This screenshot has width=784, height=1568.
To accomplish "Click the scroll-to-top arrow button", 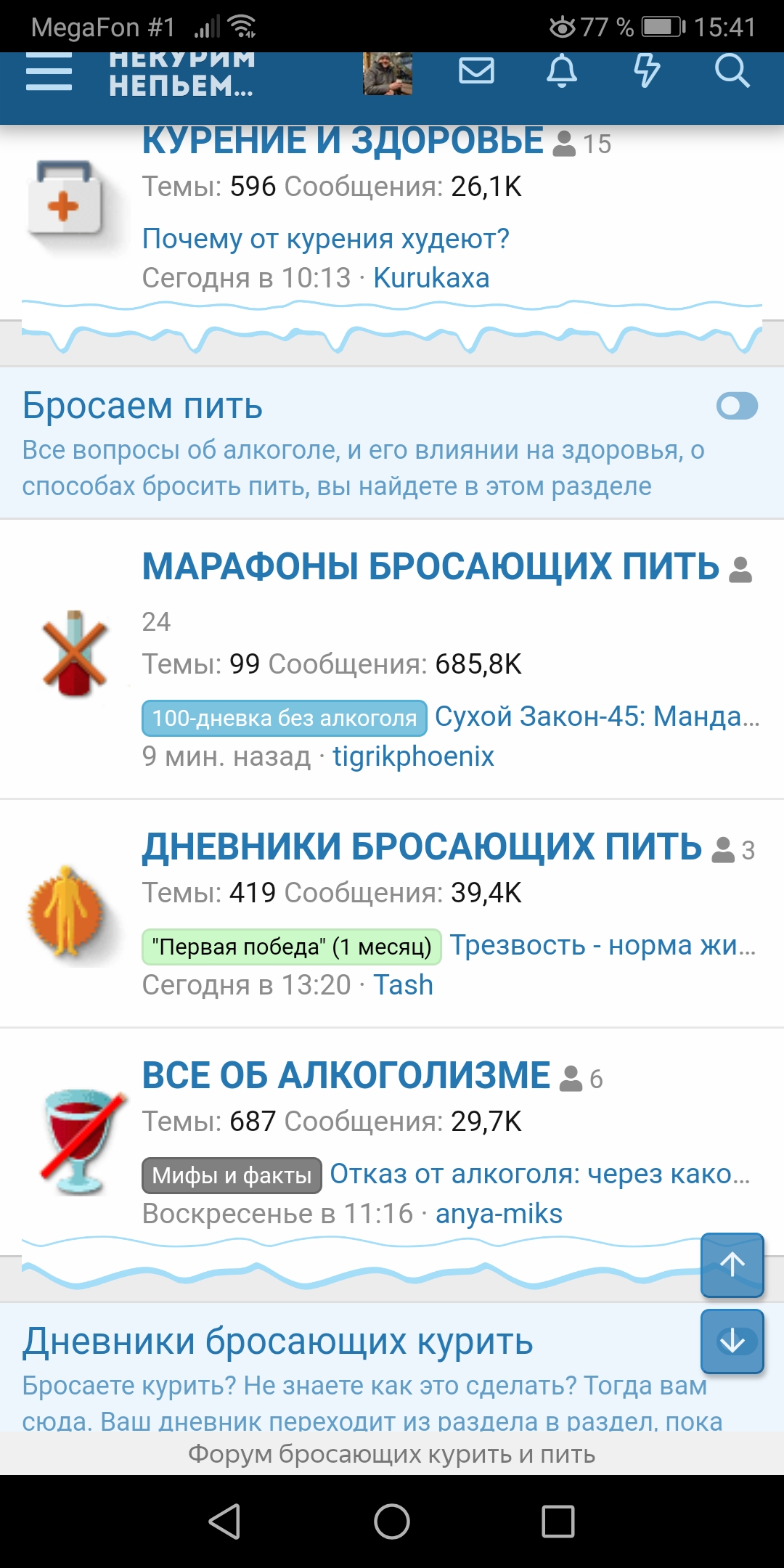I will [731, 1263].
